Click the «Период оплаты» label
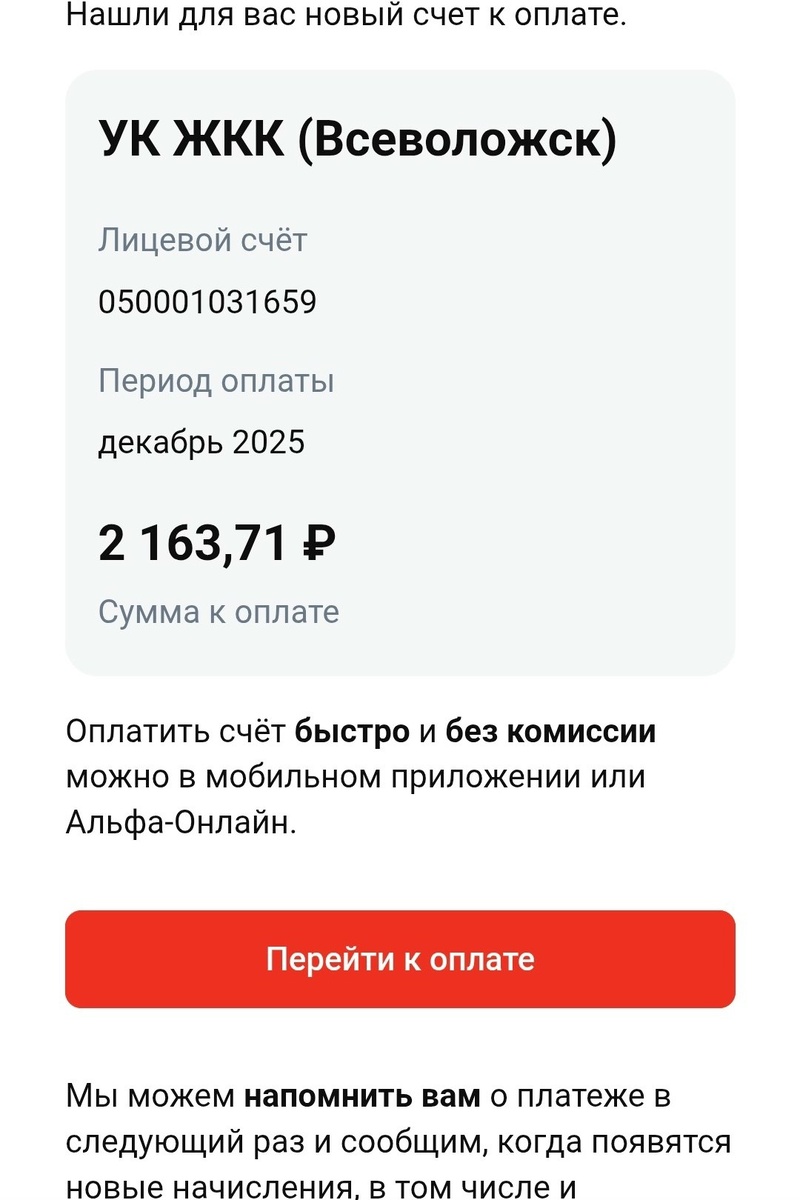 (x=217, y=380)
